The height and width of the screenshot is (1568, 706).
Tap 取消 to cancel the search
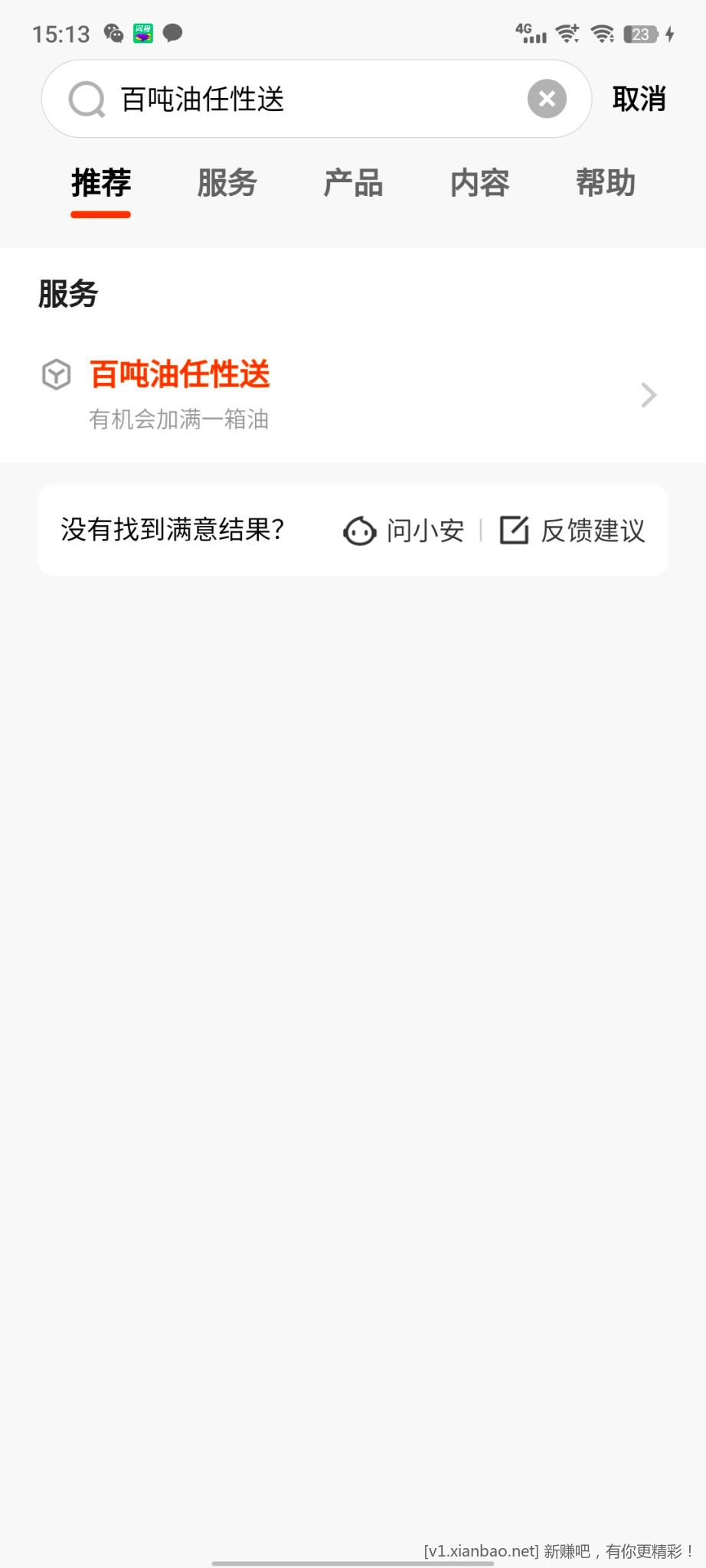[639, 99]
